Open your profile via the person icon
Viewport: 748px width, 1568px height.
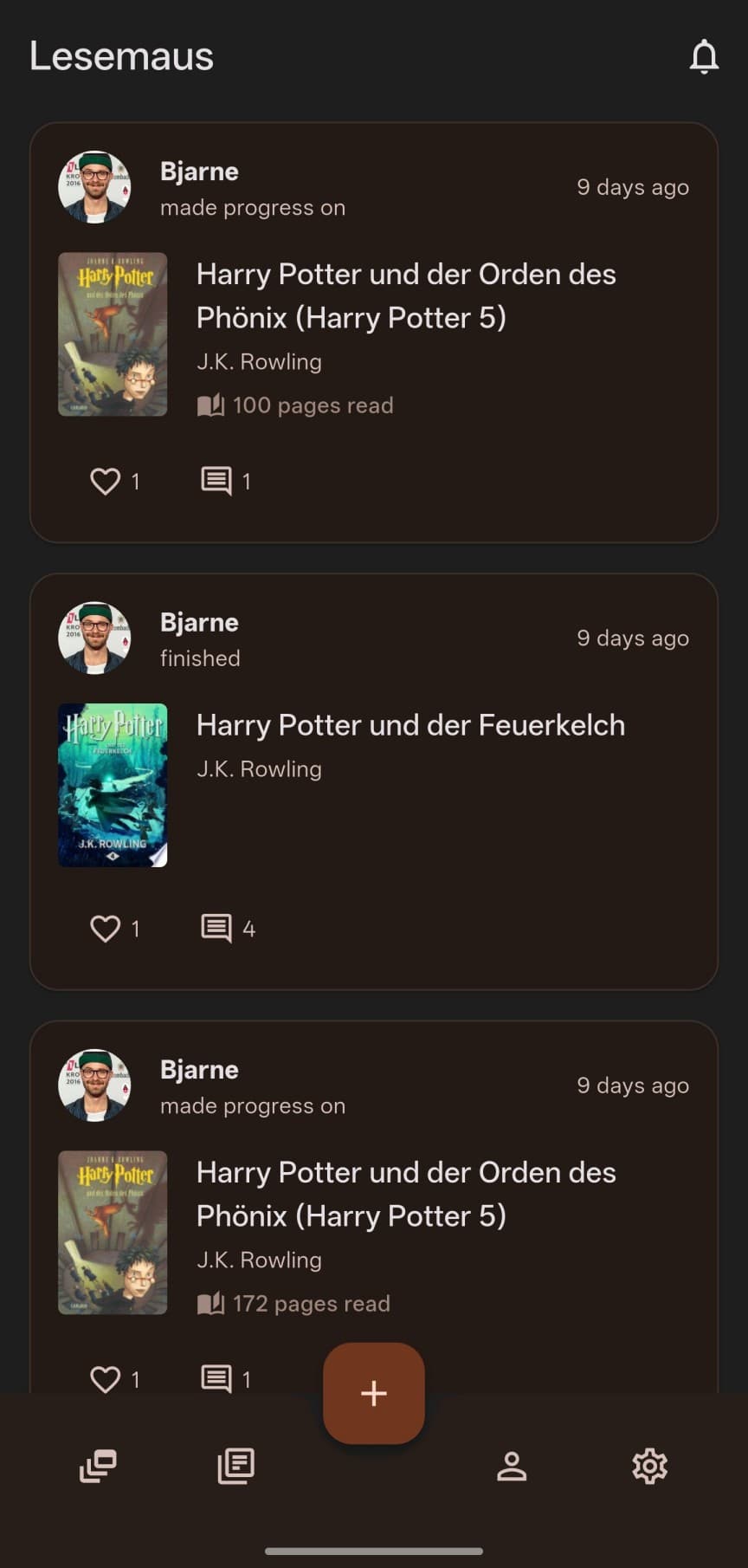[512, 1466]
